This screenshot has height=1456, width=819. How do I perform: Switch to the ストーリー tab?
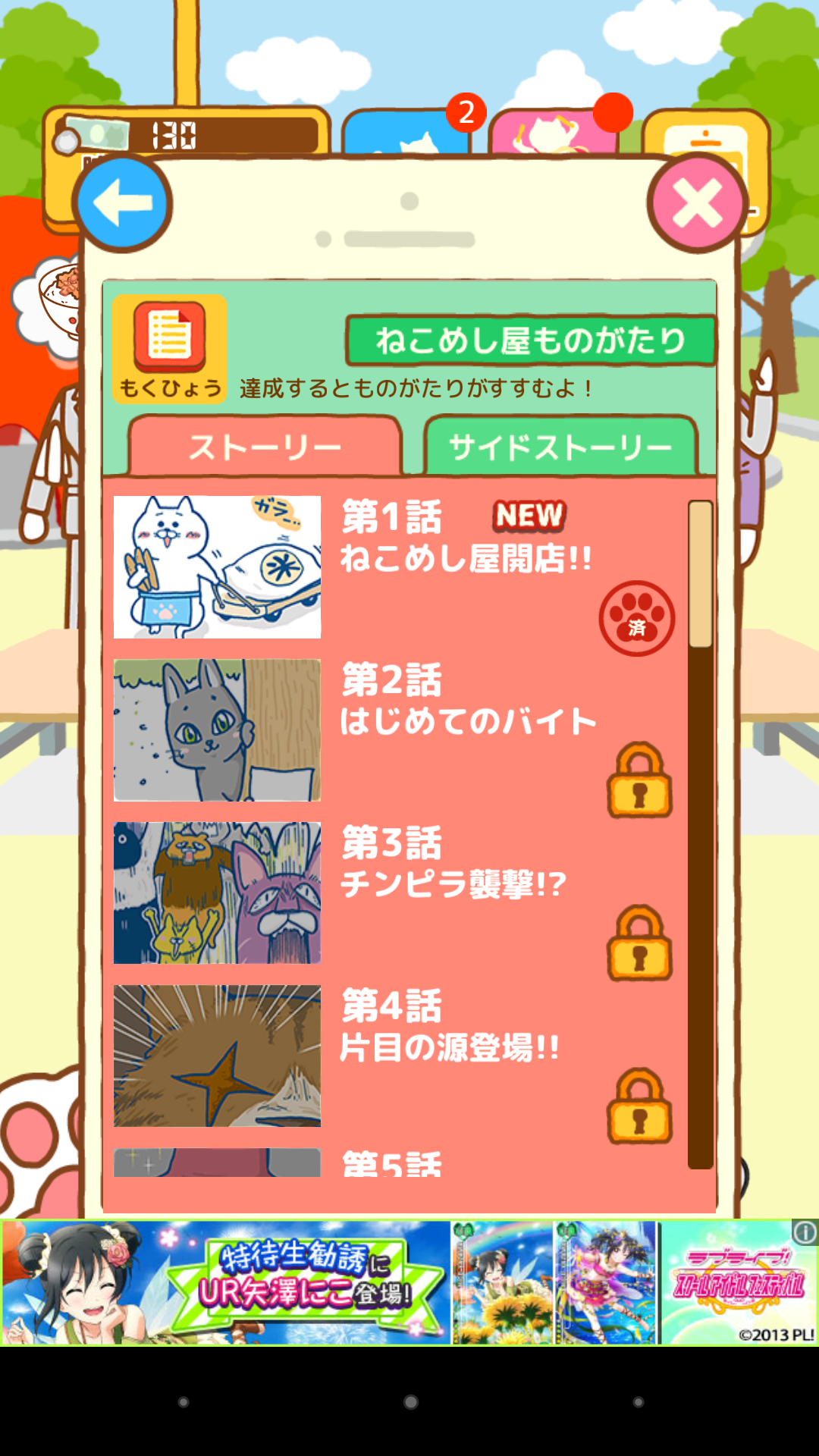(x=265, y=447)
